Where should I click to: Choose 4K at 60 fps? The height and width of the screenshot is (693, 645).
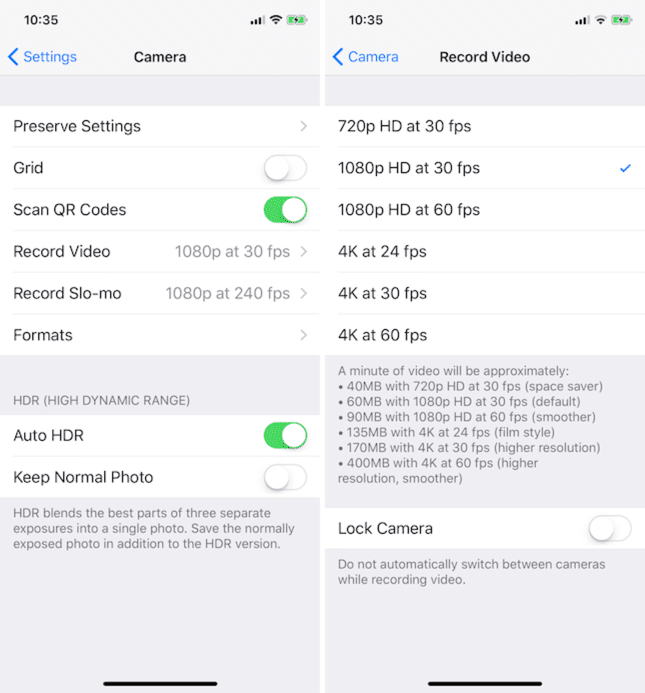[x=484, y=335]
